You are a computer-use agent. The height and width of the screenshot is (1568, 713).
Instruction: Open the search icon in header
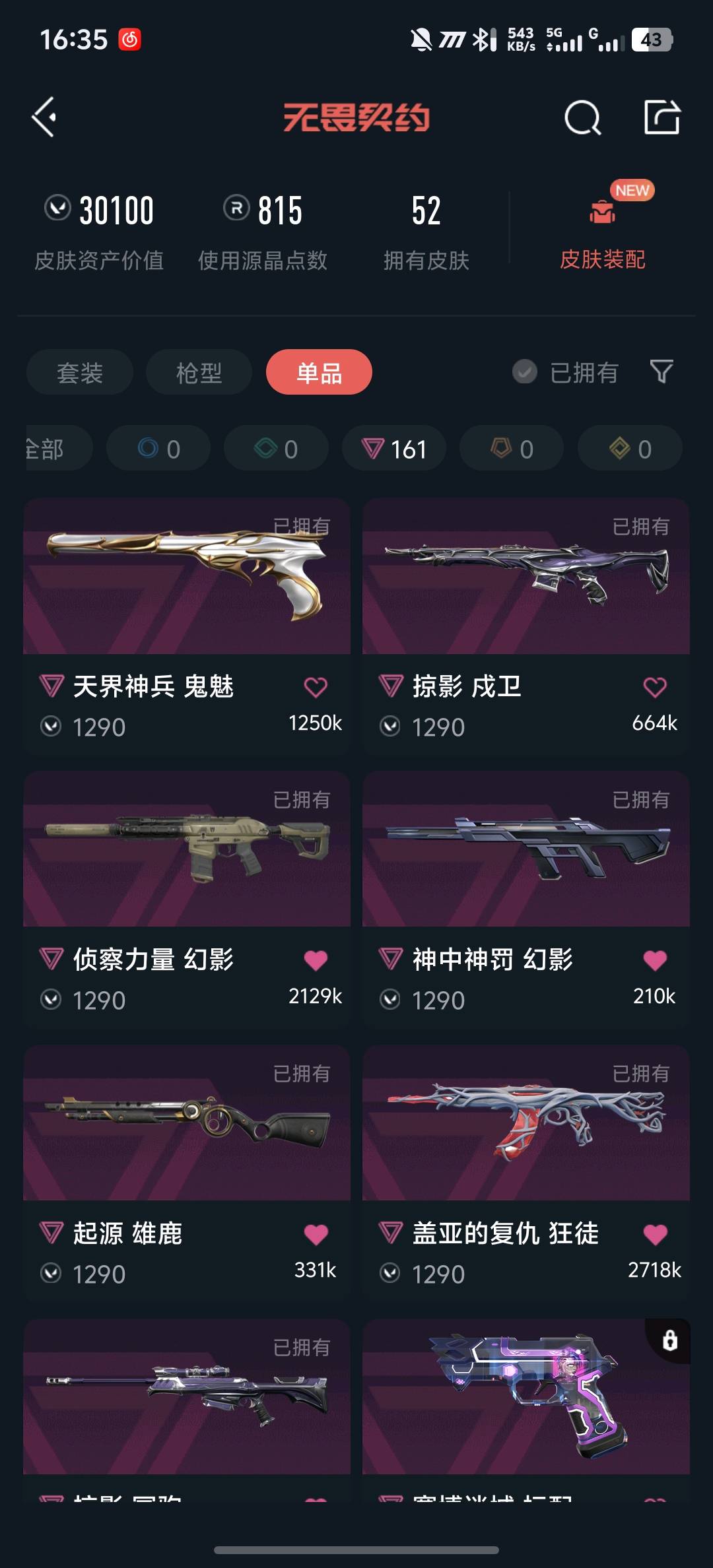coord(582,119)
